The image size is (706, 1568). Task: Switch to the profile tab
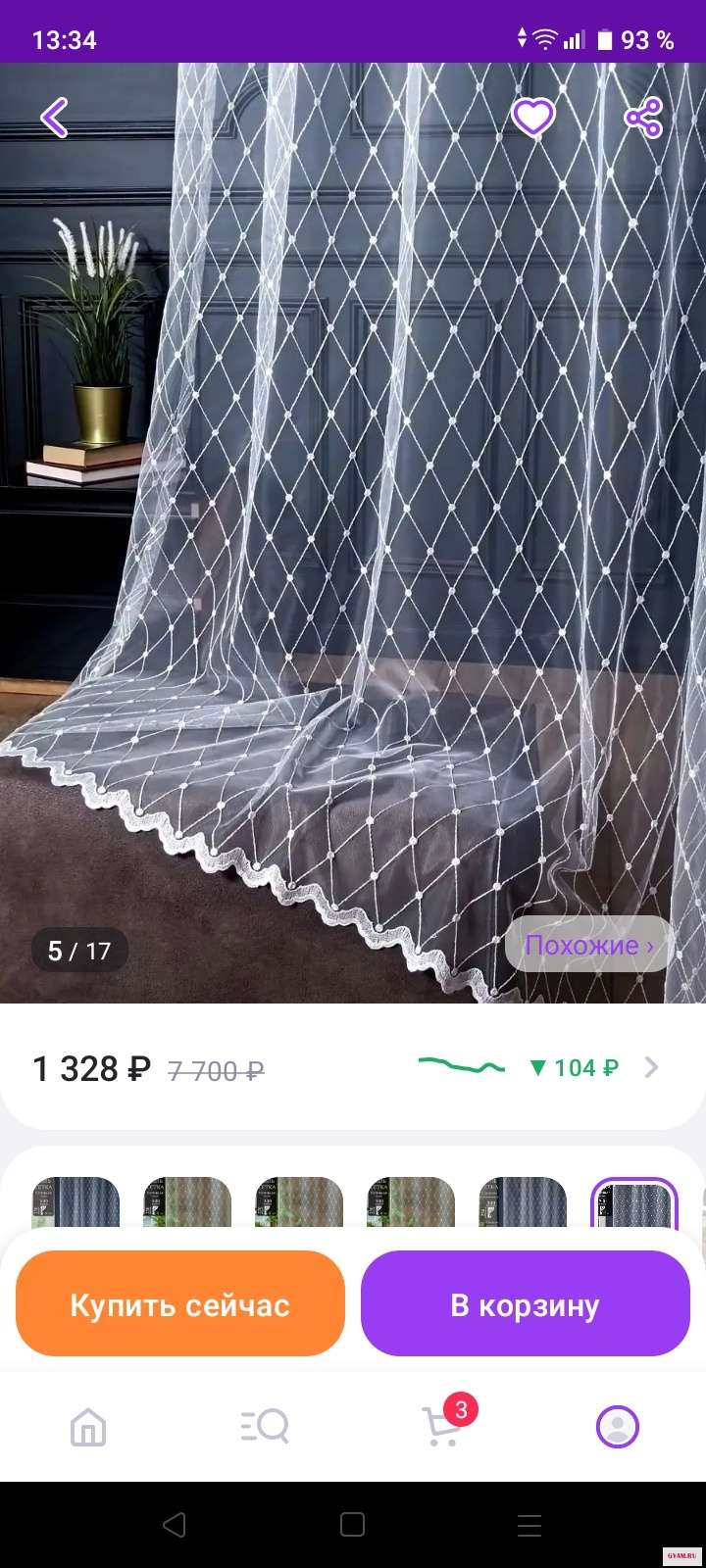(x=618, y=1427)
